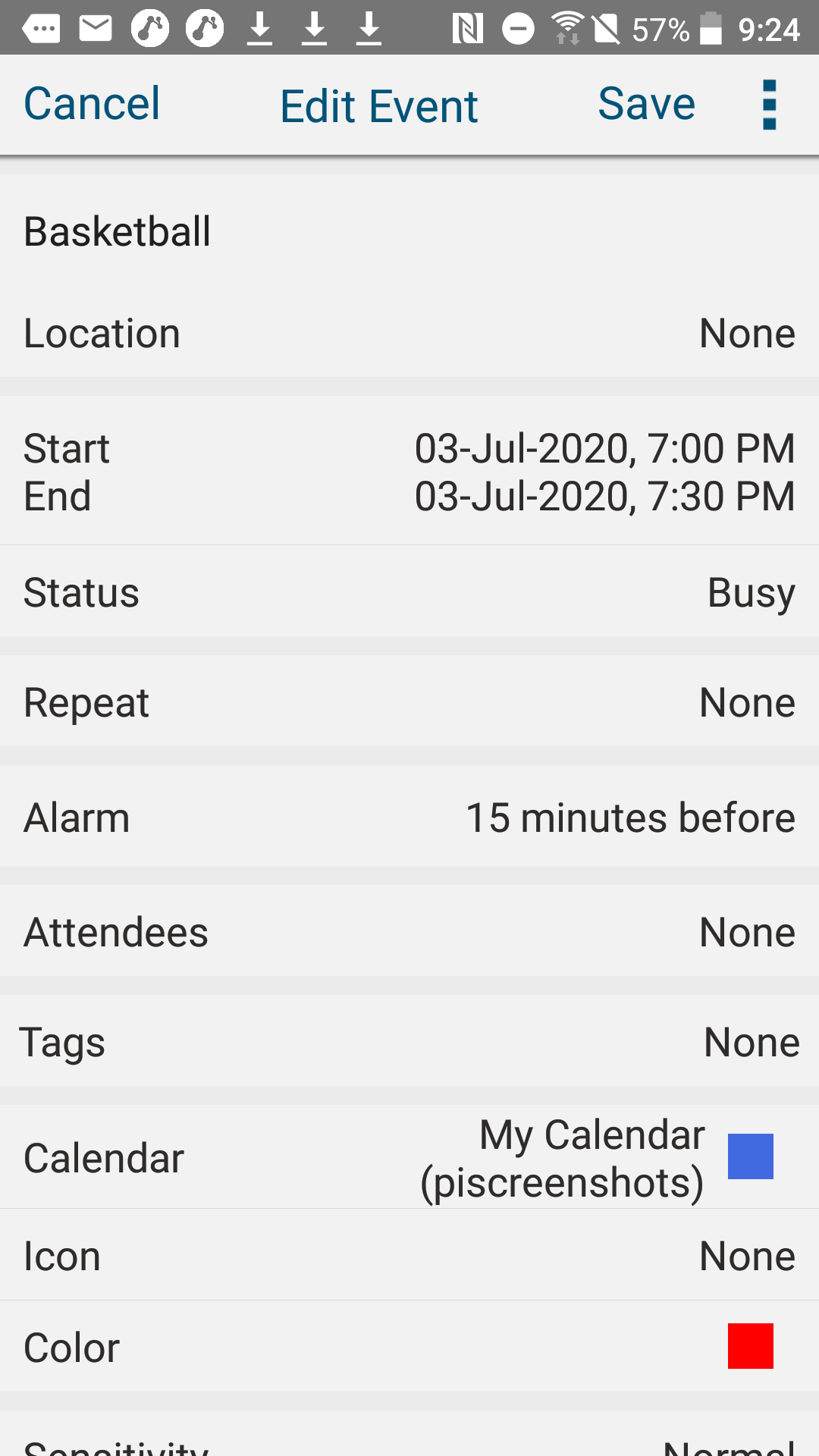Adjust the 15 minutes before Alarm

point(409,817)
